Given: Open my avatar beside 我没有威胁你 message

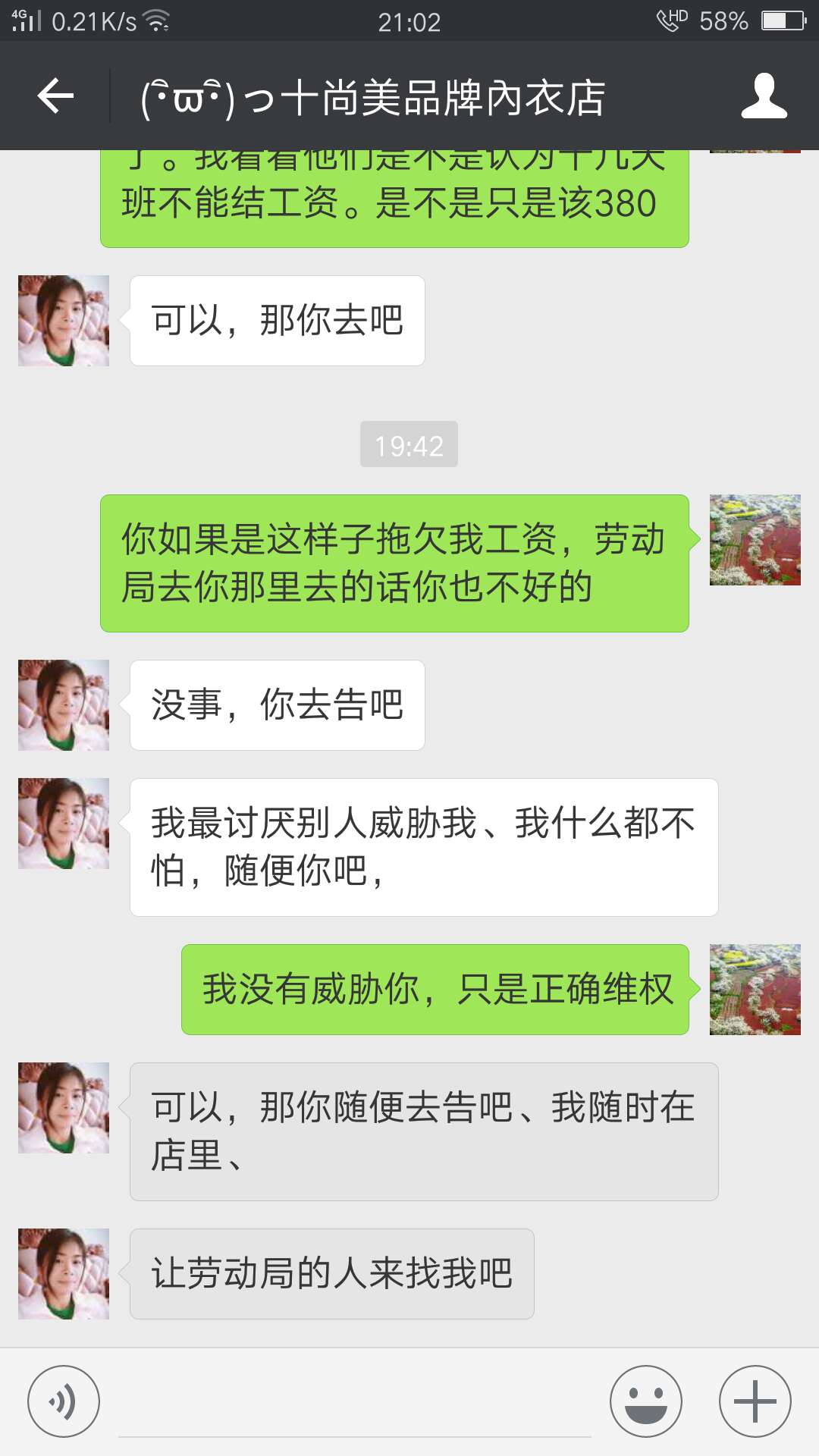Looking at the screenshot, I should click(x=755, y=990).
